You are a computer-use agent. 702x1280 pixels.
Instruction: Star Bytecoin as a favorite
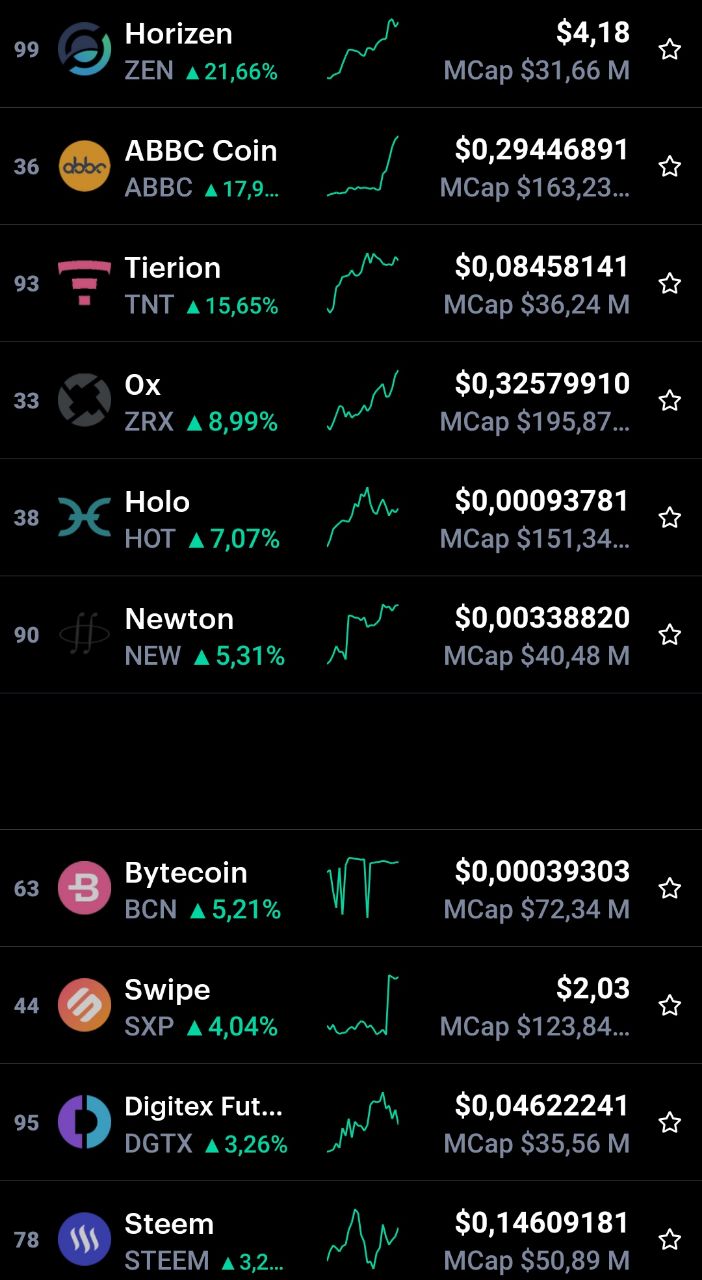click(670, 888)
